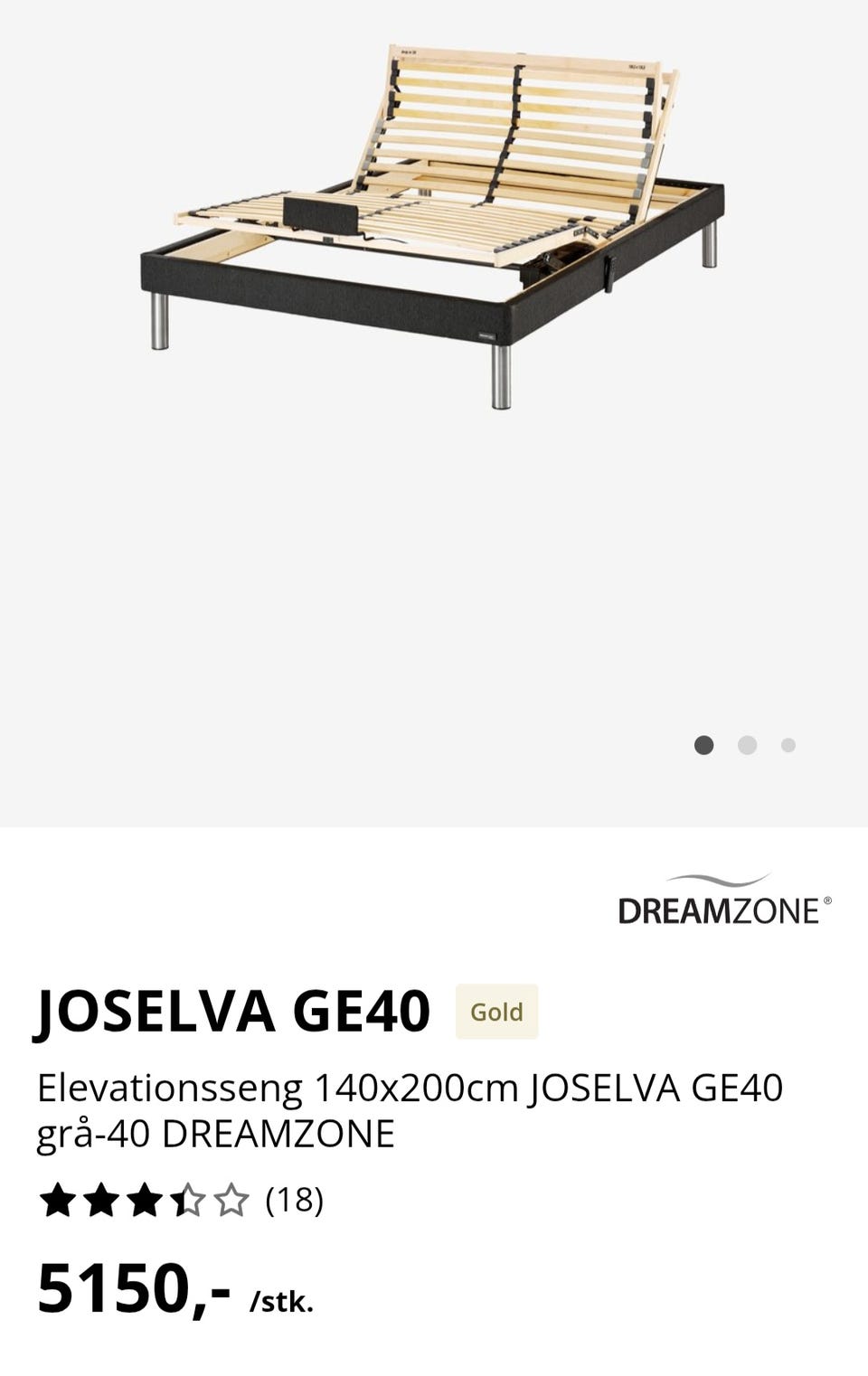Open the (18) reviews link
868x1376 pixels.
coord(296,1203)
